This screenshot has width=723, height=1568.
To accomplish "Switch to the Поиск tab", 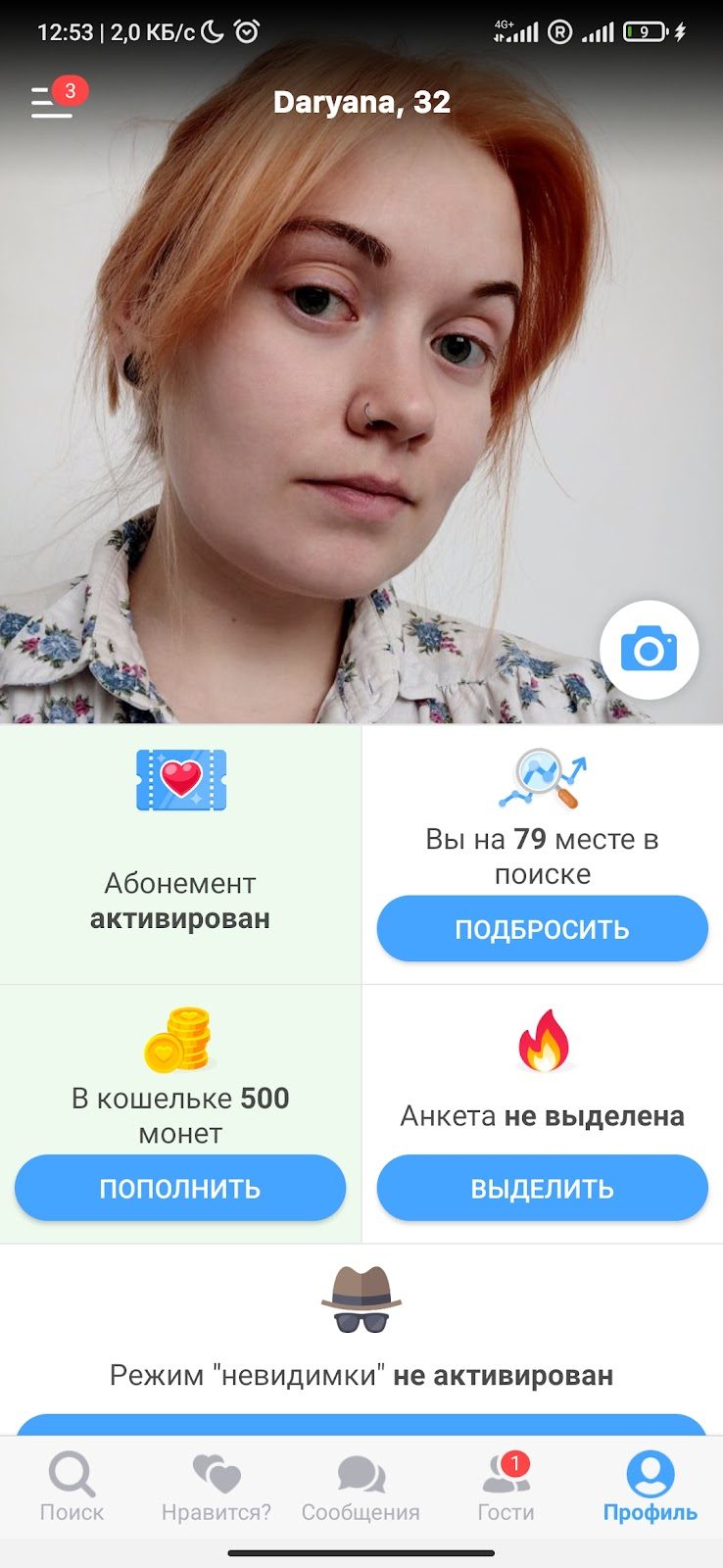I will (x=72, y=1487).
